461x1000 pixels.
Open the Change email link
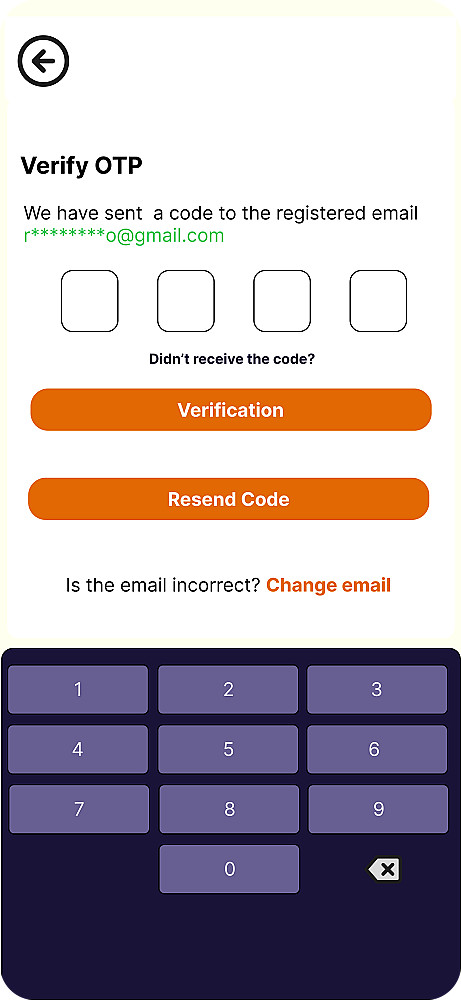click(328, 585)
